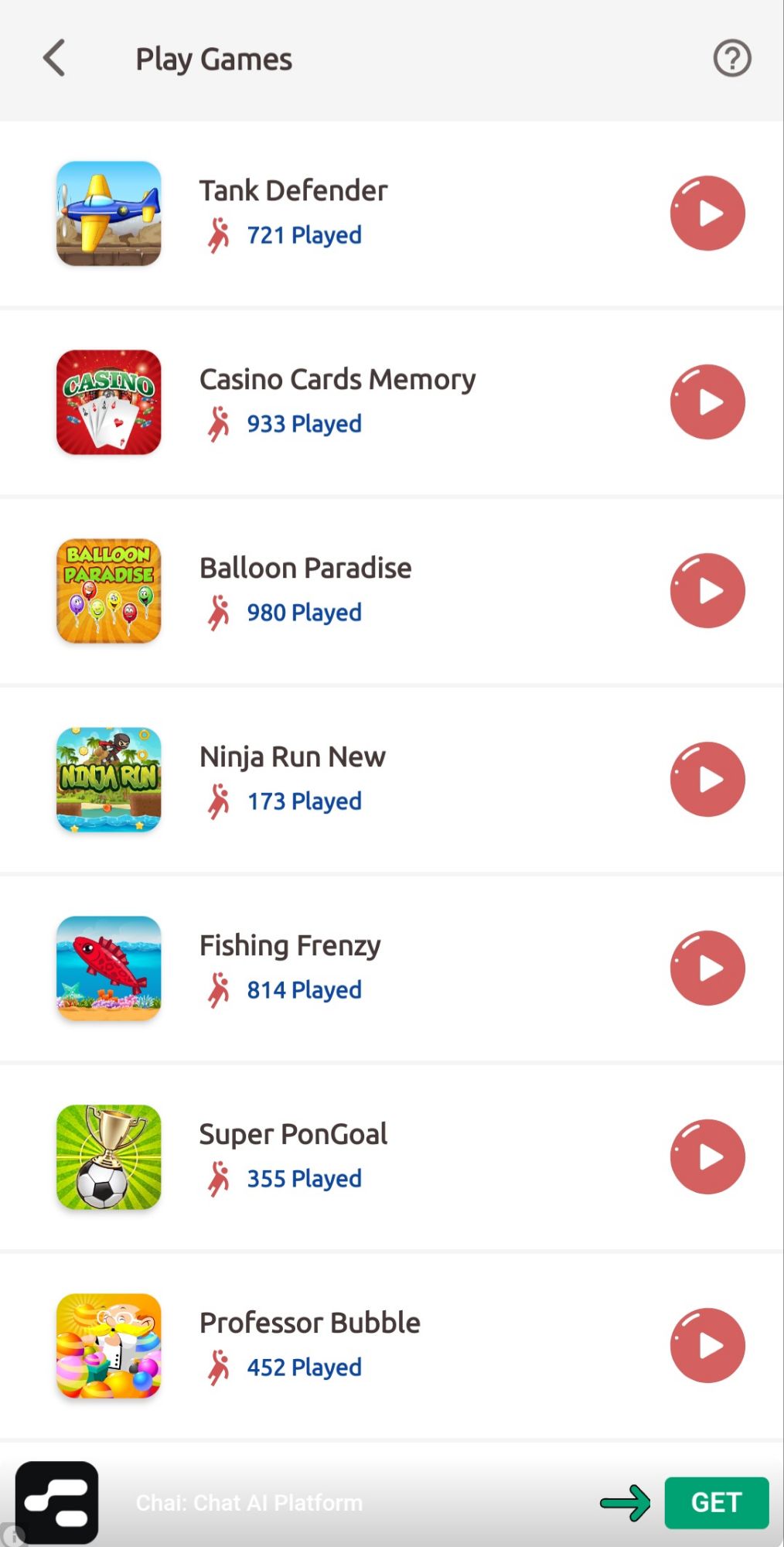Launch Ninja Run New via play button
784x1547 pixels.
coord(707,779)
